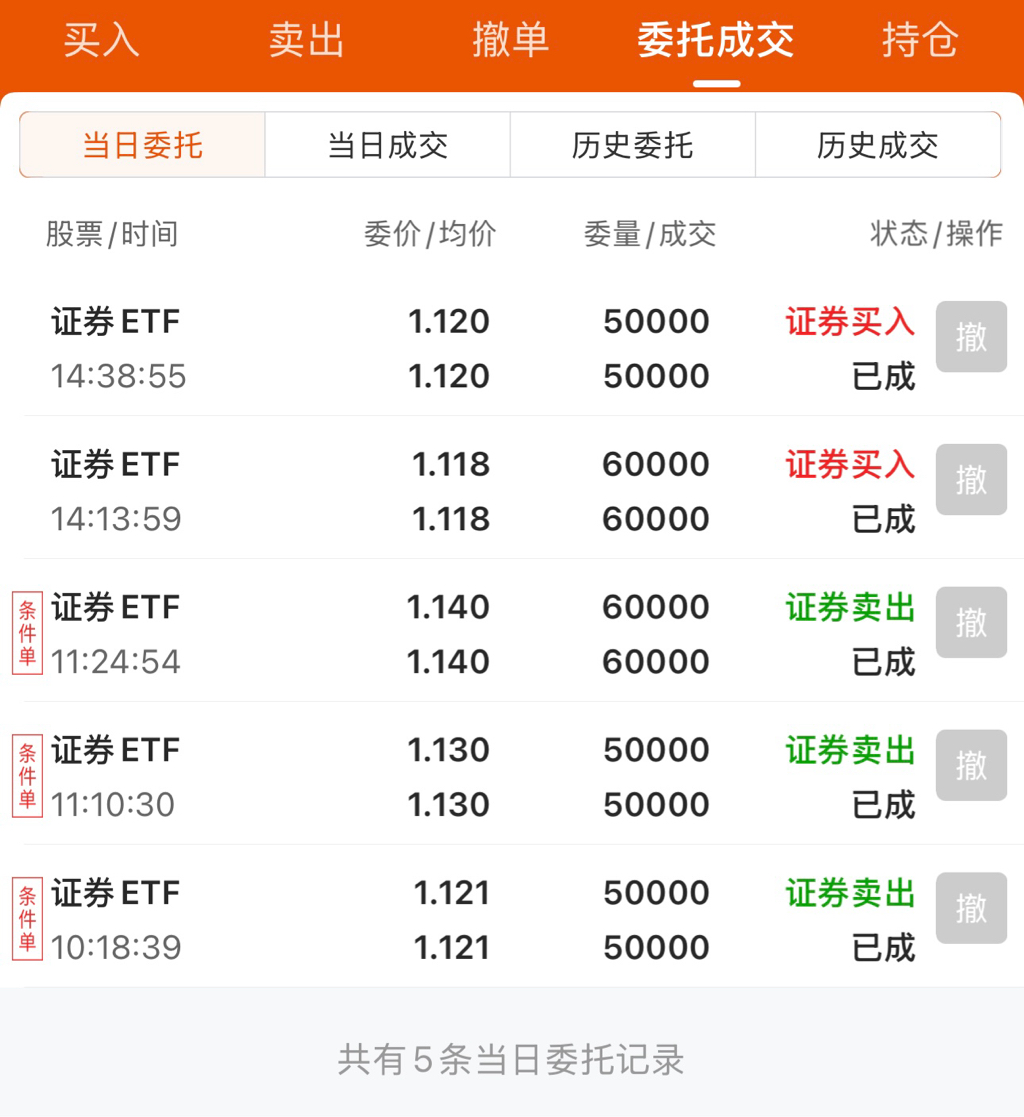Tap 撤 button for the 10:18:39 order

pyautogui.click(x=971, y=908)
